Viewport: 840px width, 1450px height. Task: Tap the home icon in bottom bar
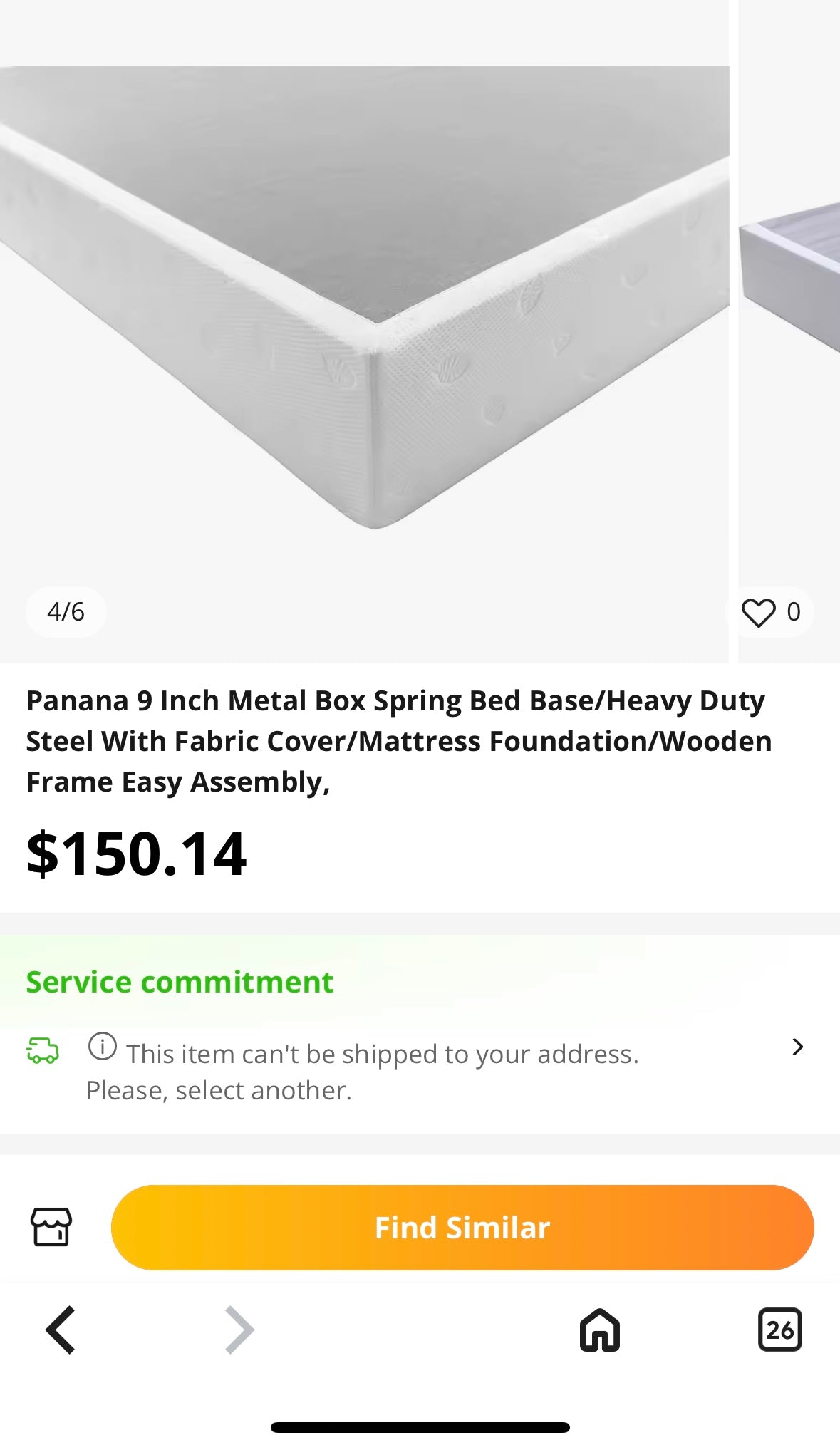(598, 1331)
